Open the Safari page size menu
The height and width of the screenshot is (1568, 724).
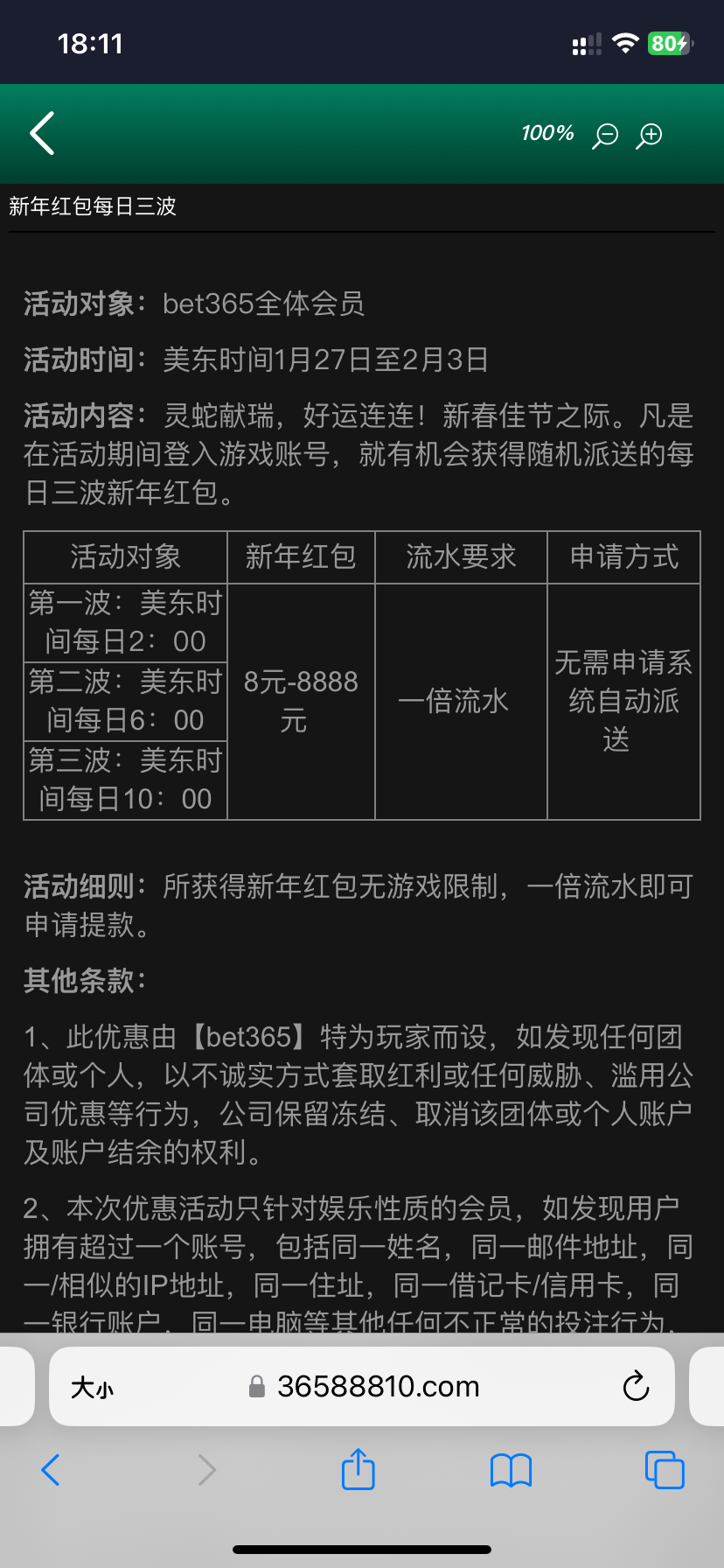point(92,1388)
